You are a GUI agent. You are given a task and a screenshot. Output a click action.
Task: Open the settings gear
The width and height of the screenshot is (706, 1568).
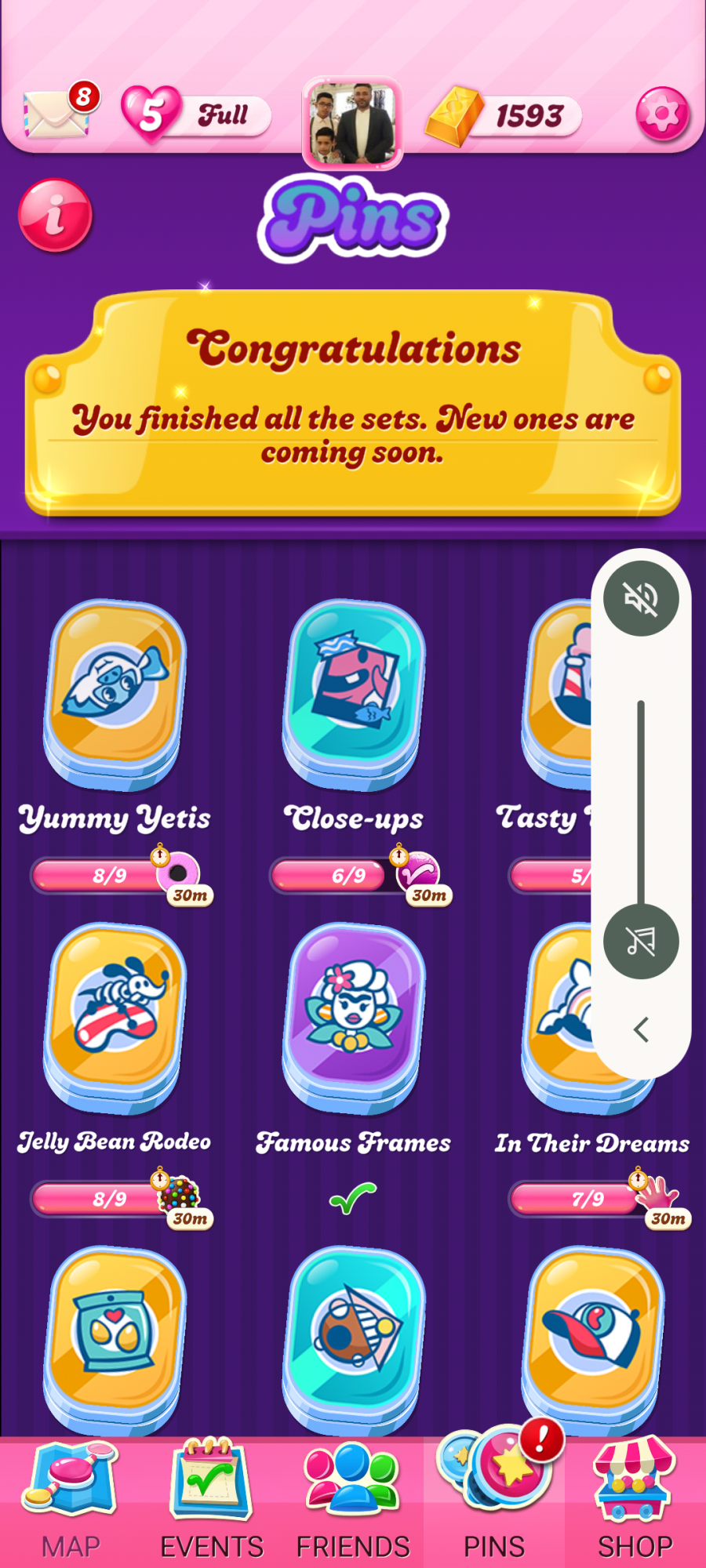coord(663,114)
